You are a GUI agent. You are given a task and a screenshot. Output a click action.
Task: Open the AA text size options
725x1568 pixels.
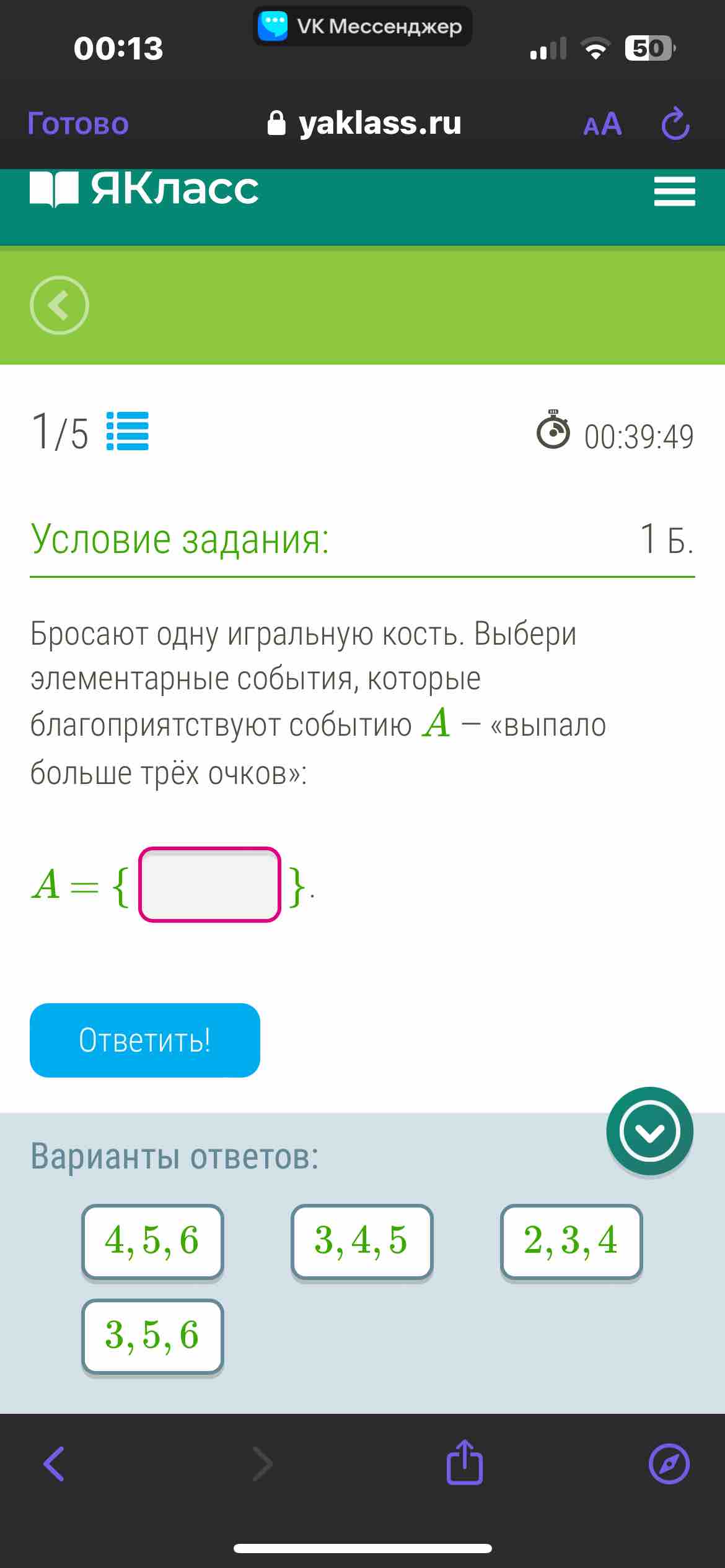point(602,124)
